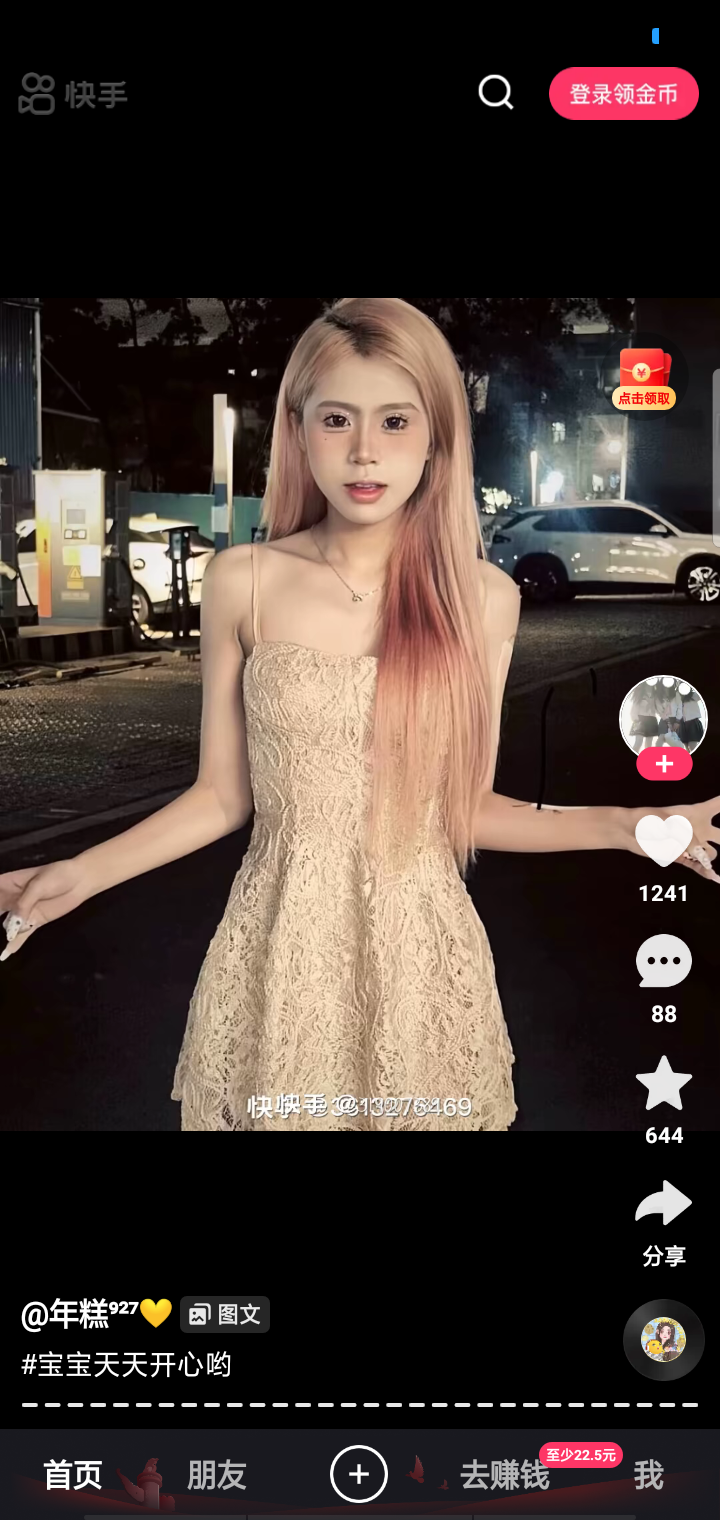Open the search magnifier icon
The width and height of the screenshot is (720, 1520).
coord(496,93)
